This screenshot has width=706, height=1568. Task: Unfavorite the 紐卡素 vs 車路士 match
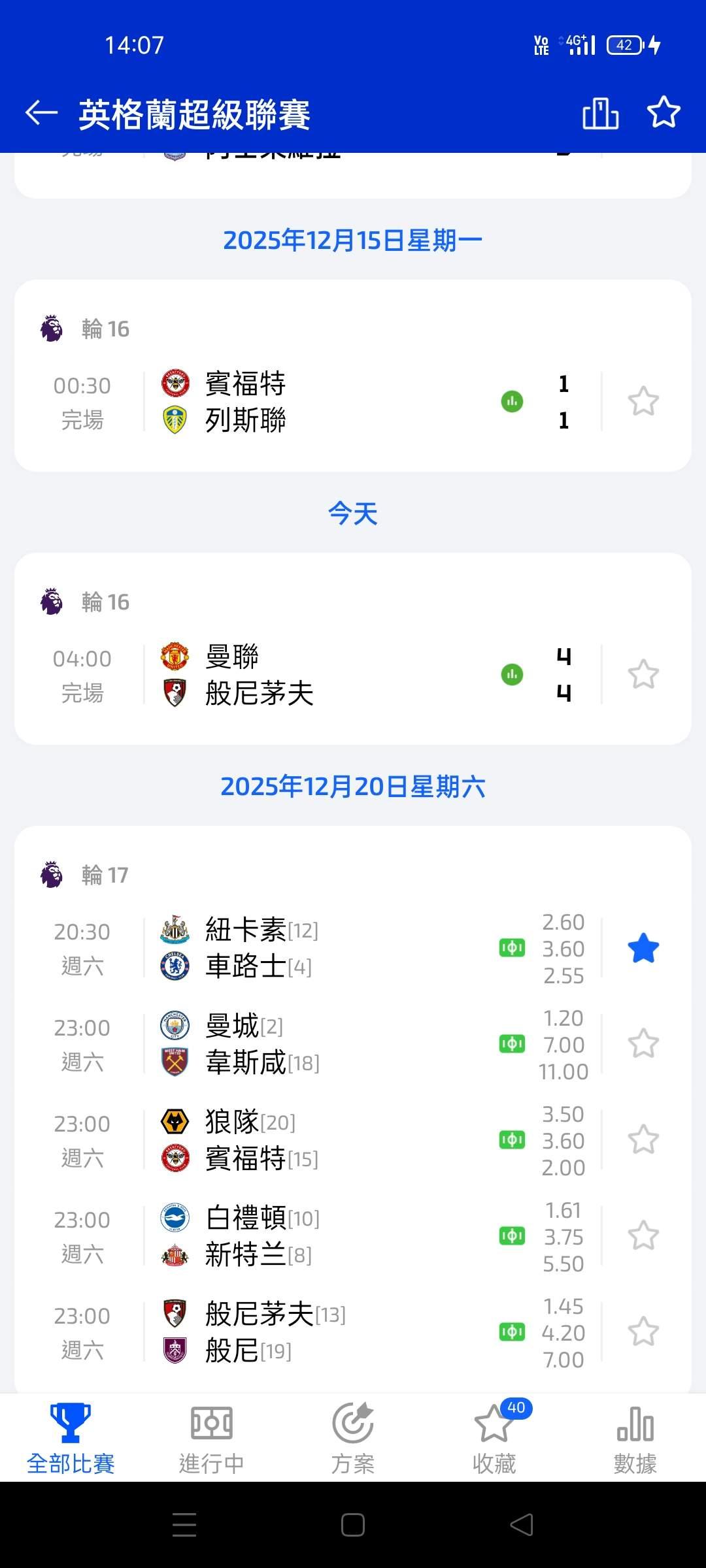pyautogui.click(x=643, y=948)
